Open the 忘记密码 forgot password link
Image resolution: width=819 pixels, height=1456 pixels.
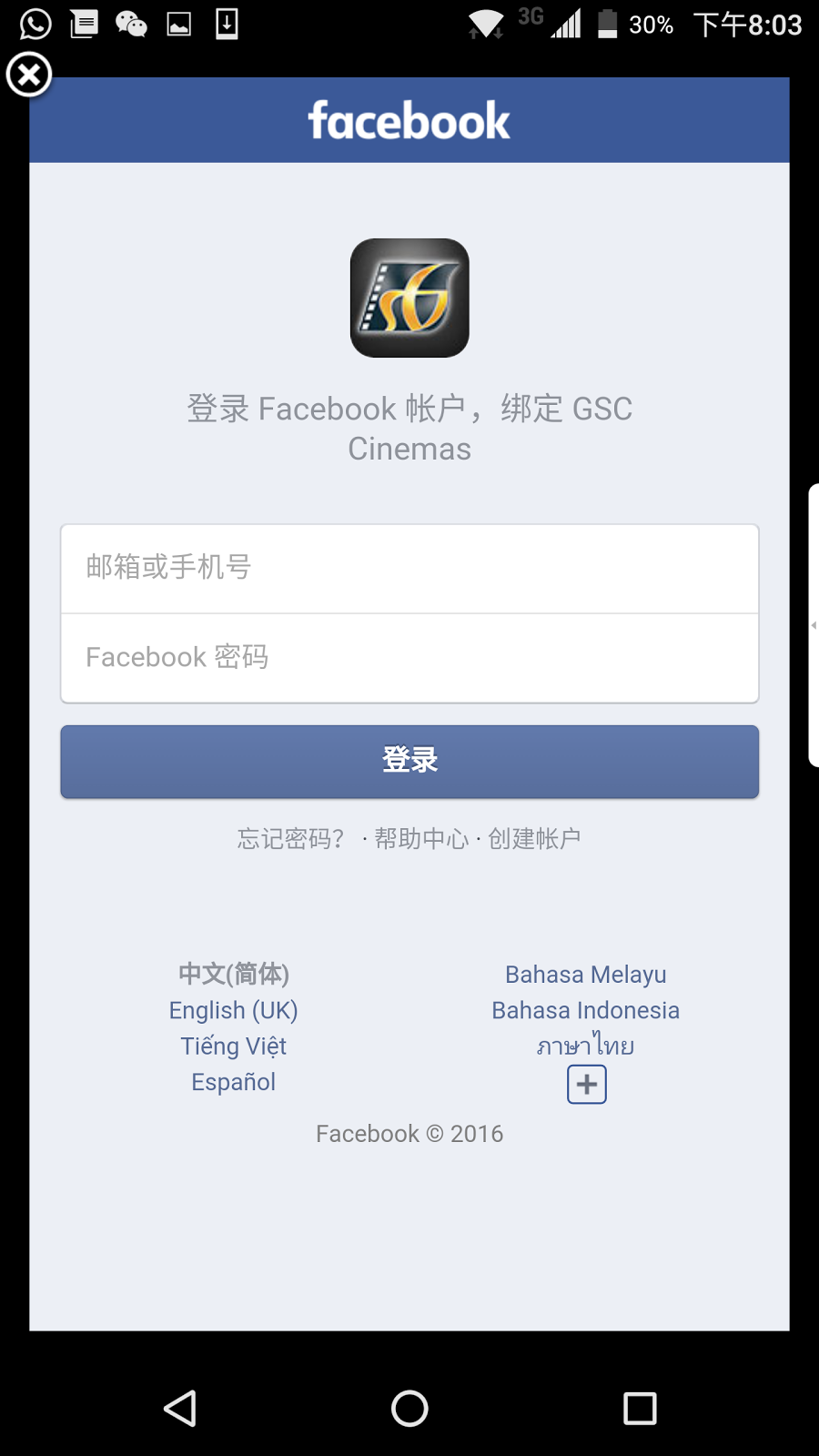pyautogui.click(x=291, y=838)
